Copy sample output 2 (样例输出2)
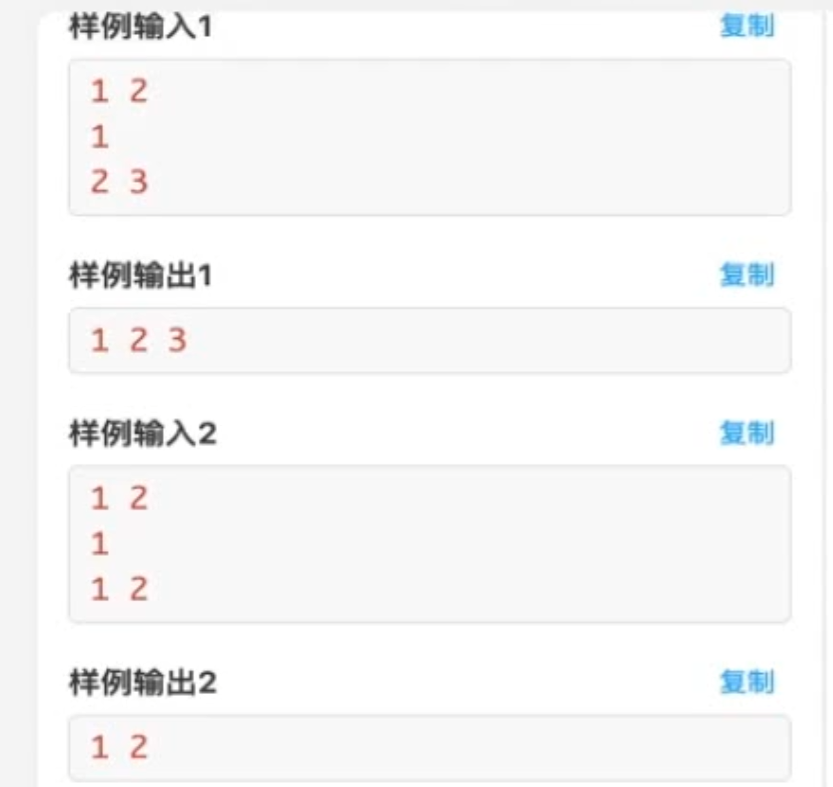Screen dimensions: 833x787 [746, 682]
